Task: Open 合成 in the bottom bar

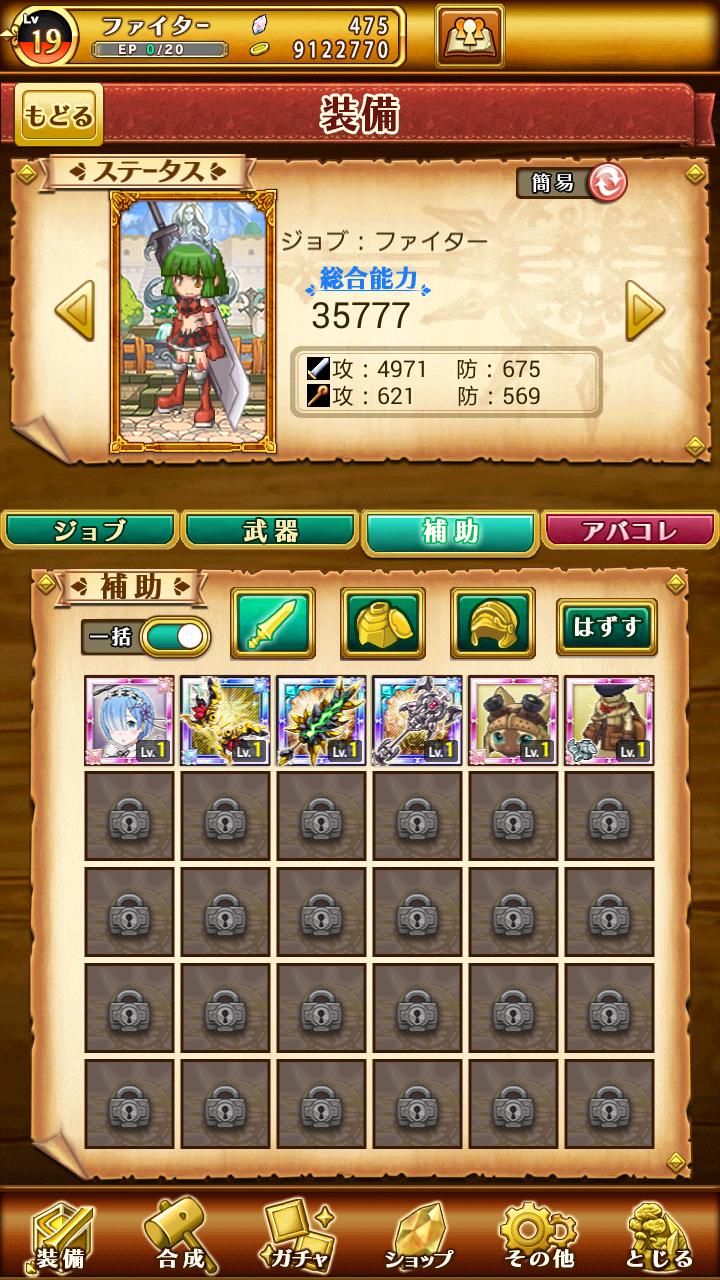Action: pos(181,1234)
